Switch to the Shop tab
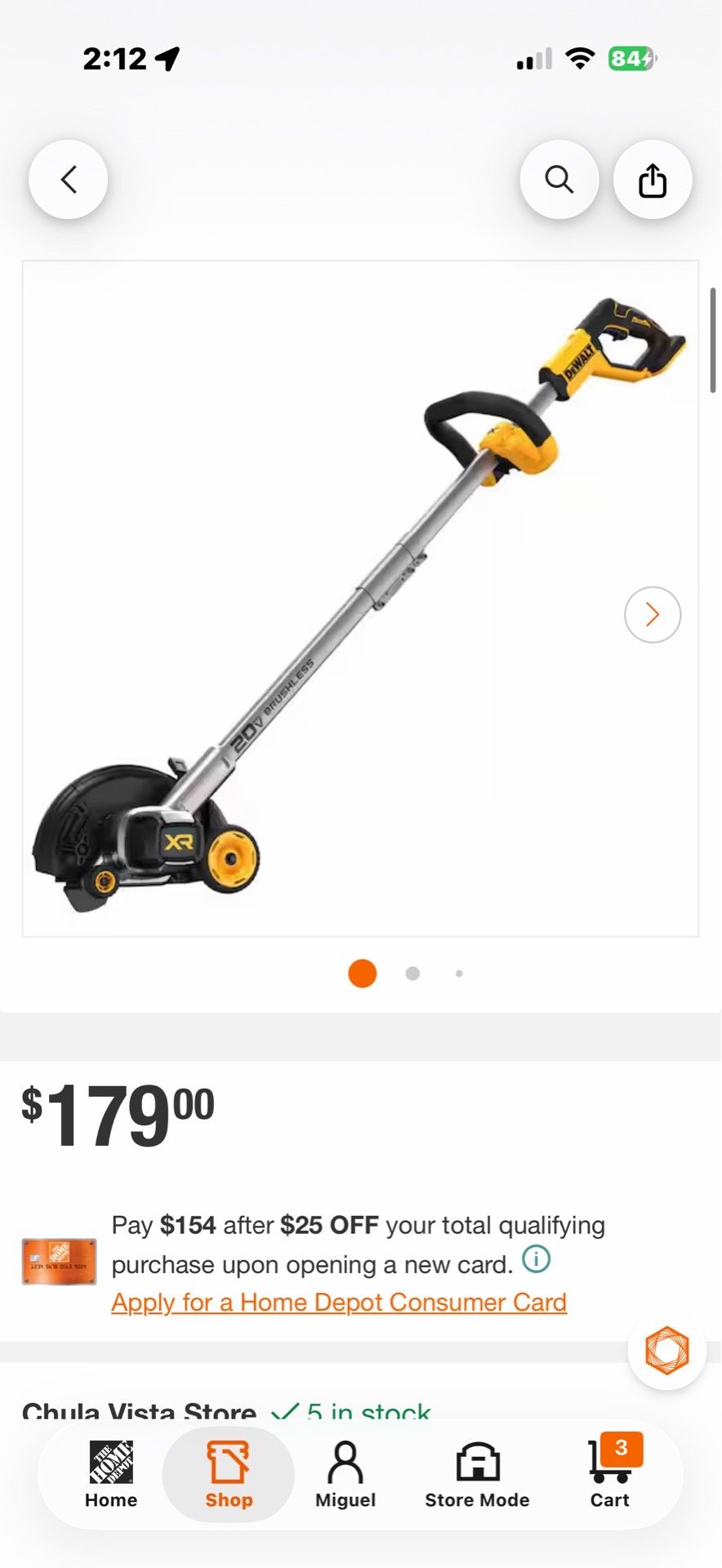The width and height of the screenshot is (722, 1568). pyautogui.click(x=229, y=1475)
